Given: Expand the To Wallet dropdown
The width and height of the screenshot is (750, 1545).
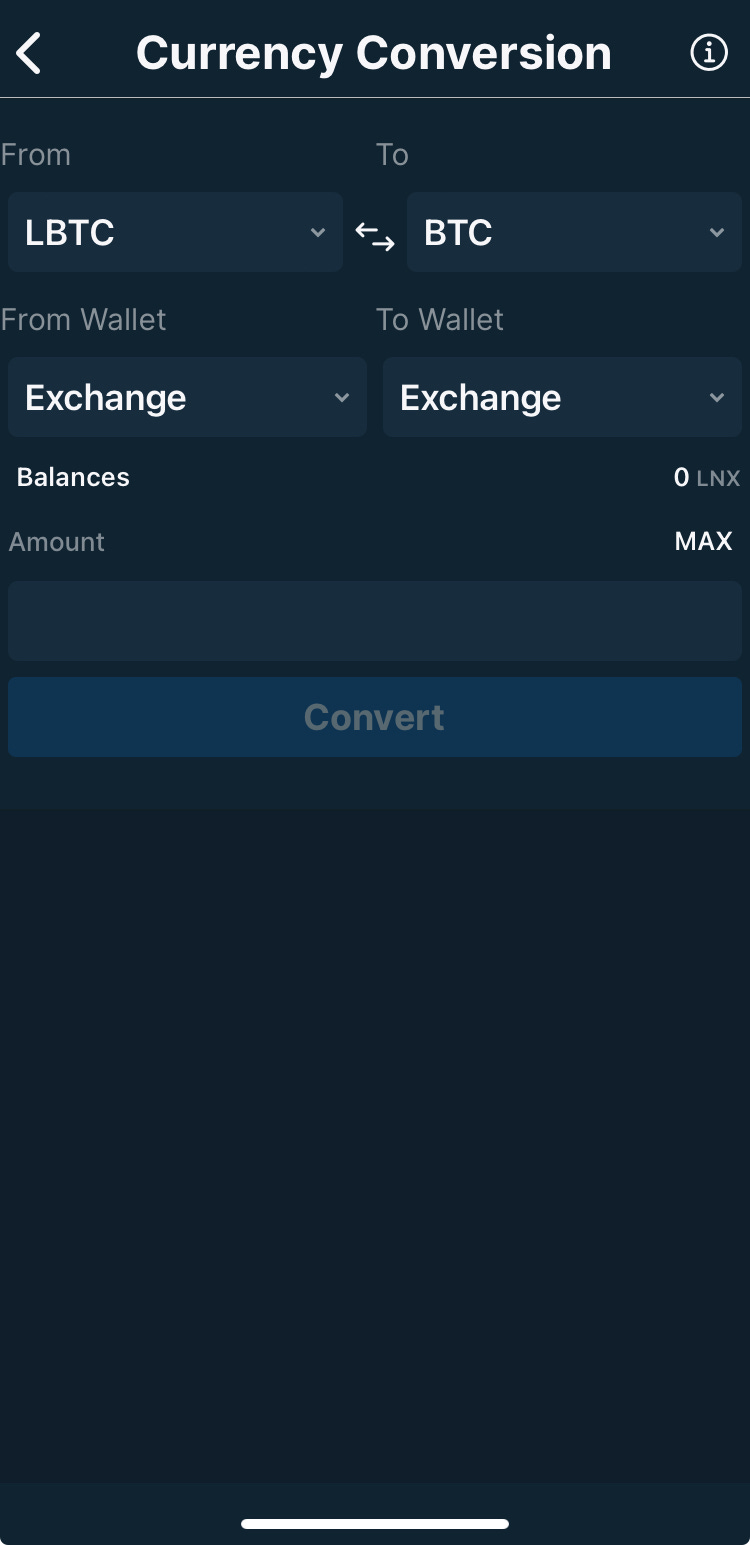Looking at the screenshot, I should click(562, 397).
